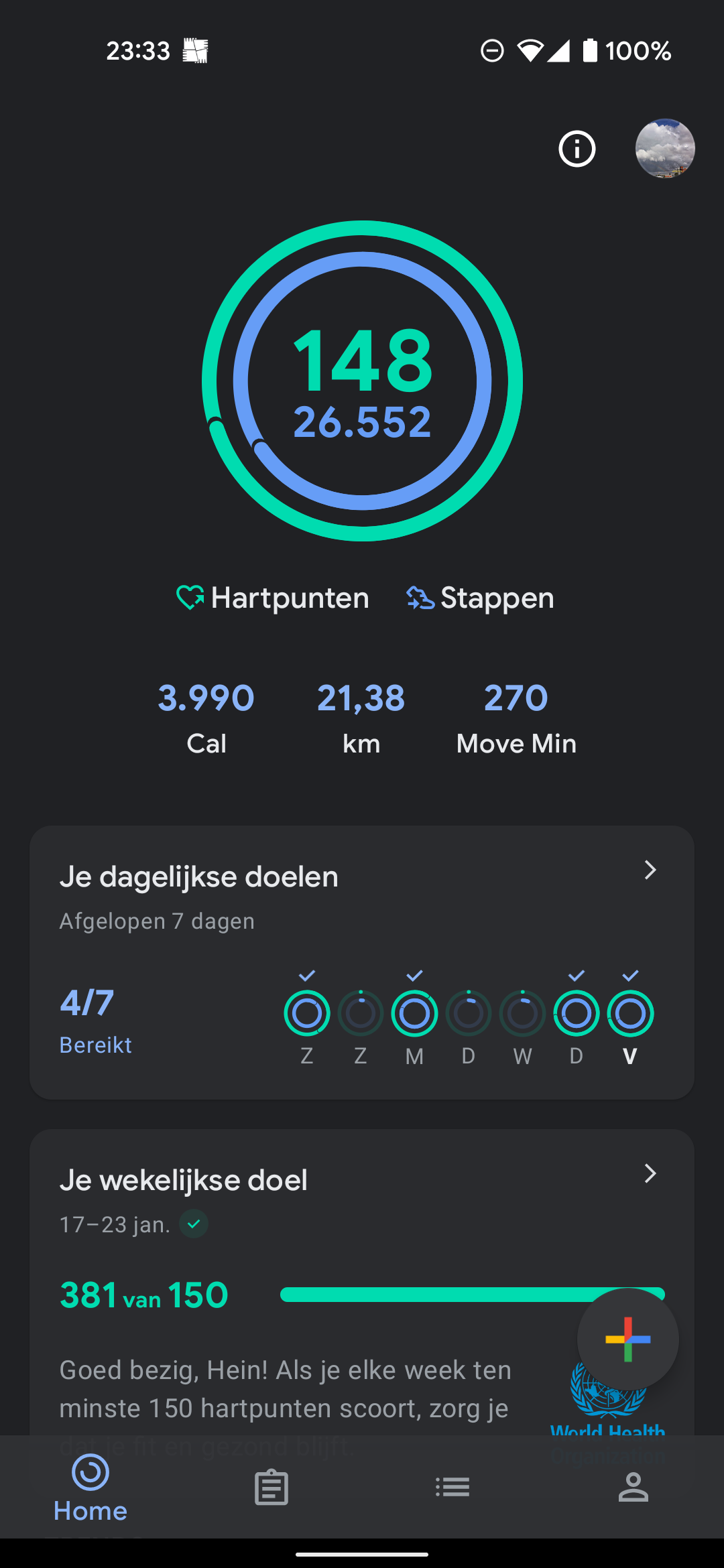Open the 270 Move Min stat

[516, 718]
